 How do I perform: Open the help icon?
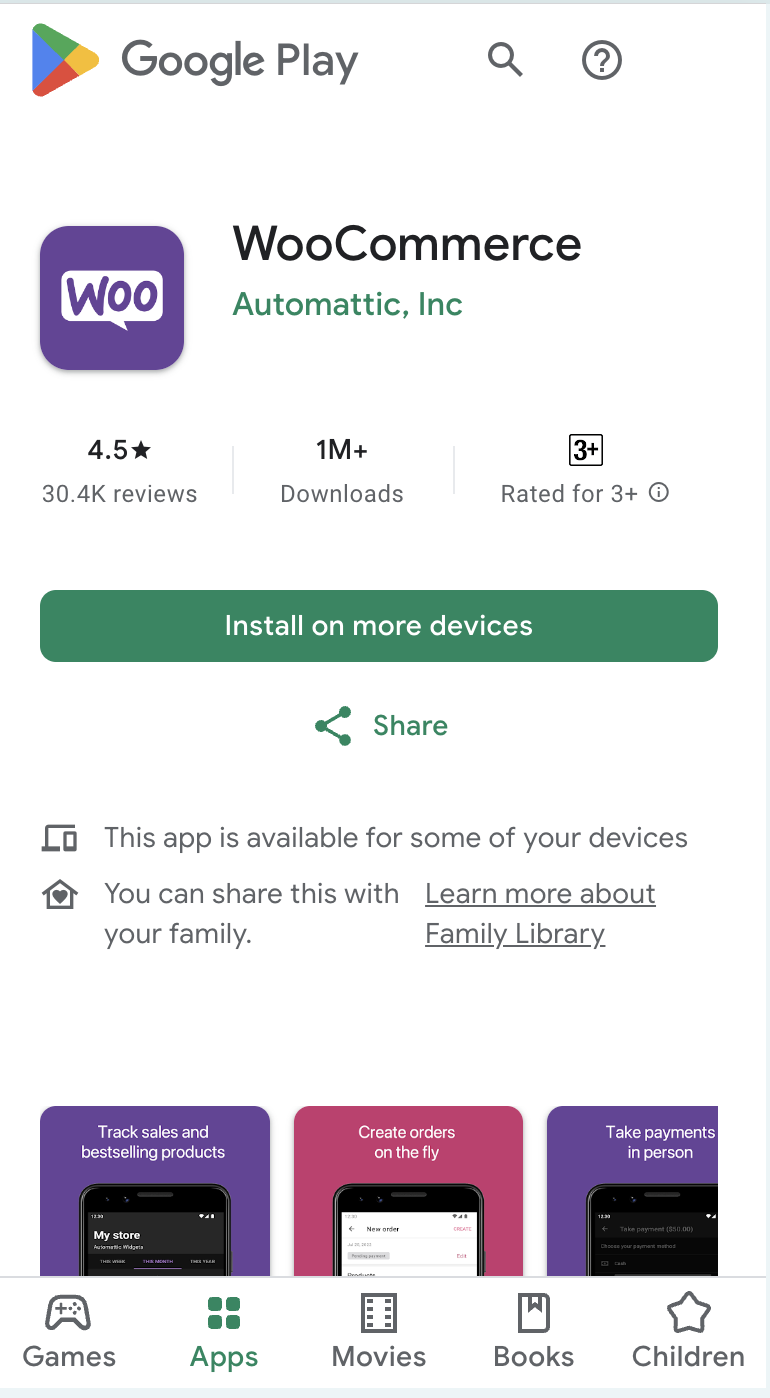602,61
